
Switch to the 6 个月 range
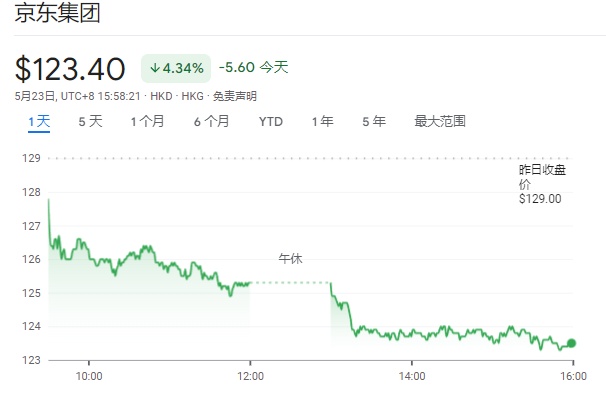pos(211,121)
